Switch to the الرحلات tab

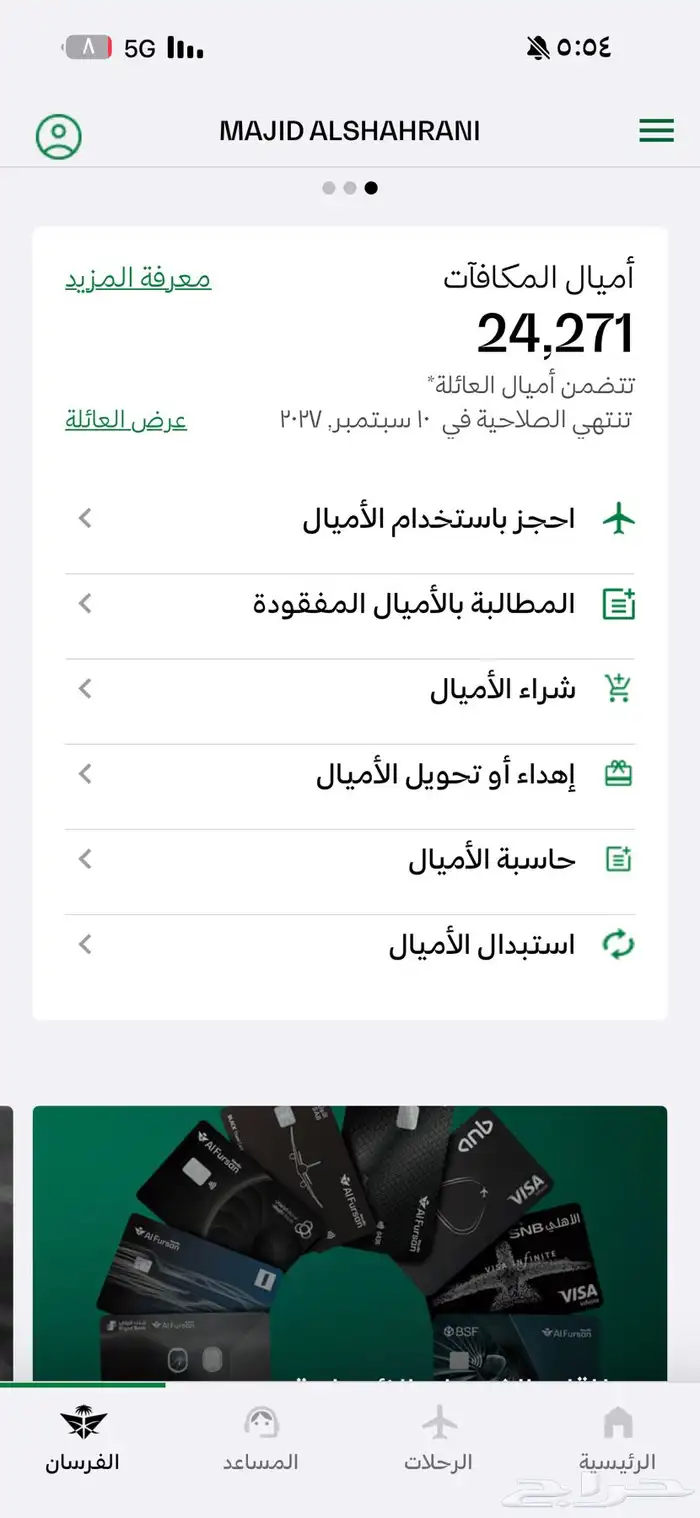pos(438,1440)
